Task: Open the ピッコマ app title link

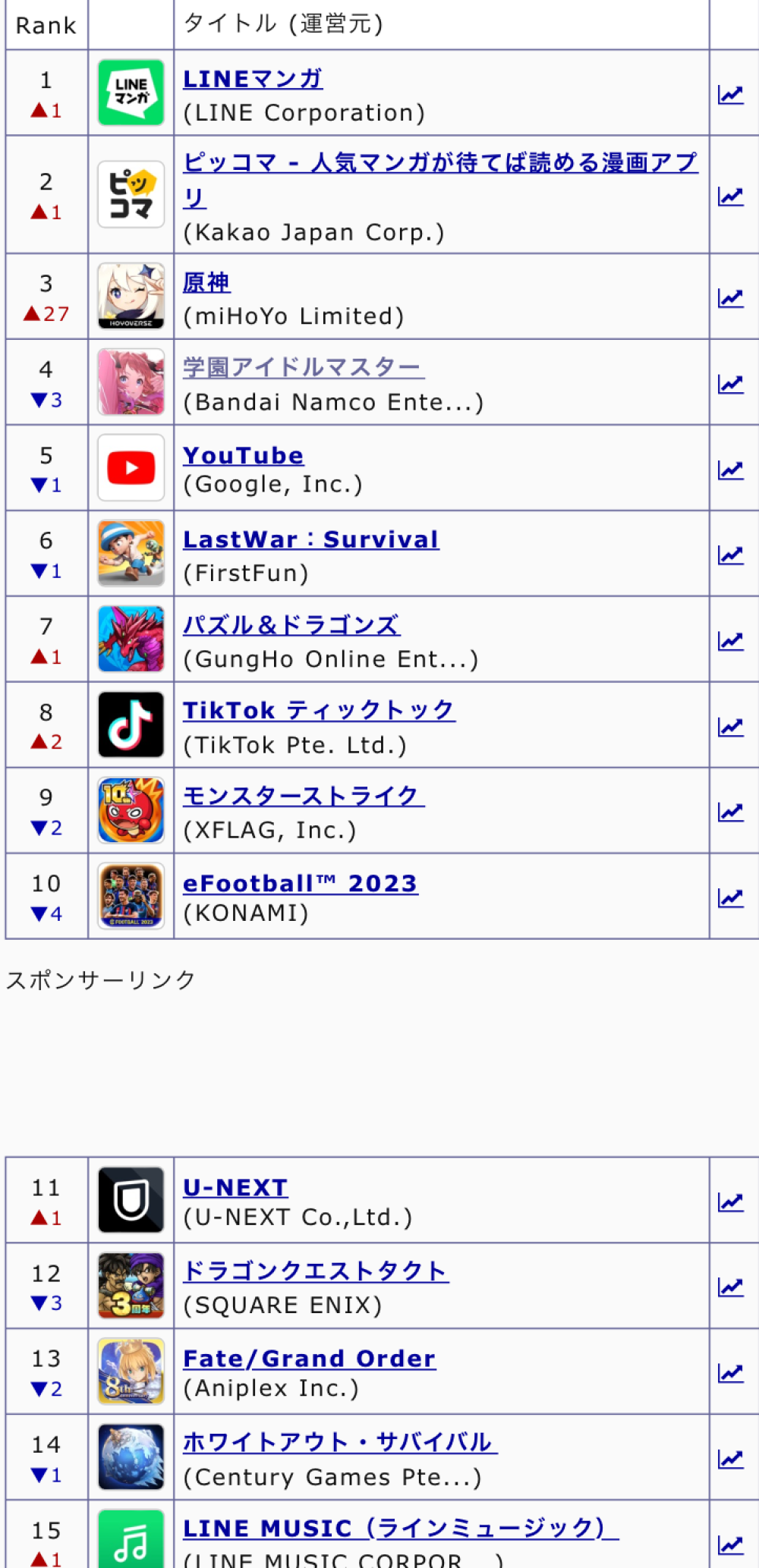Action: point(439,163)
